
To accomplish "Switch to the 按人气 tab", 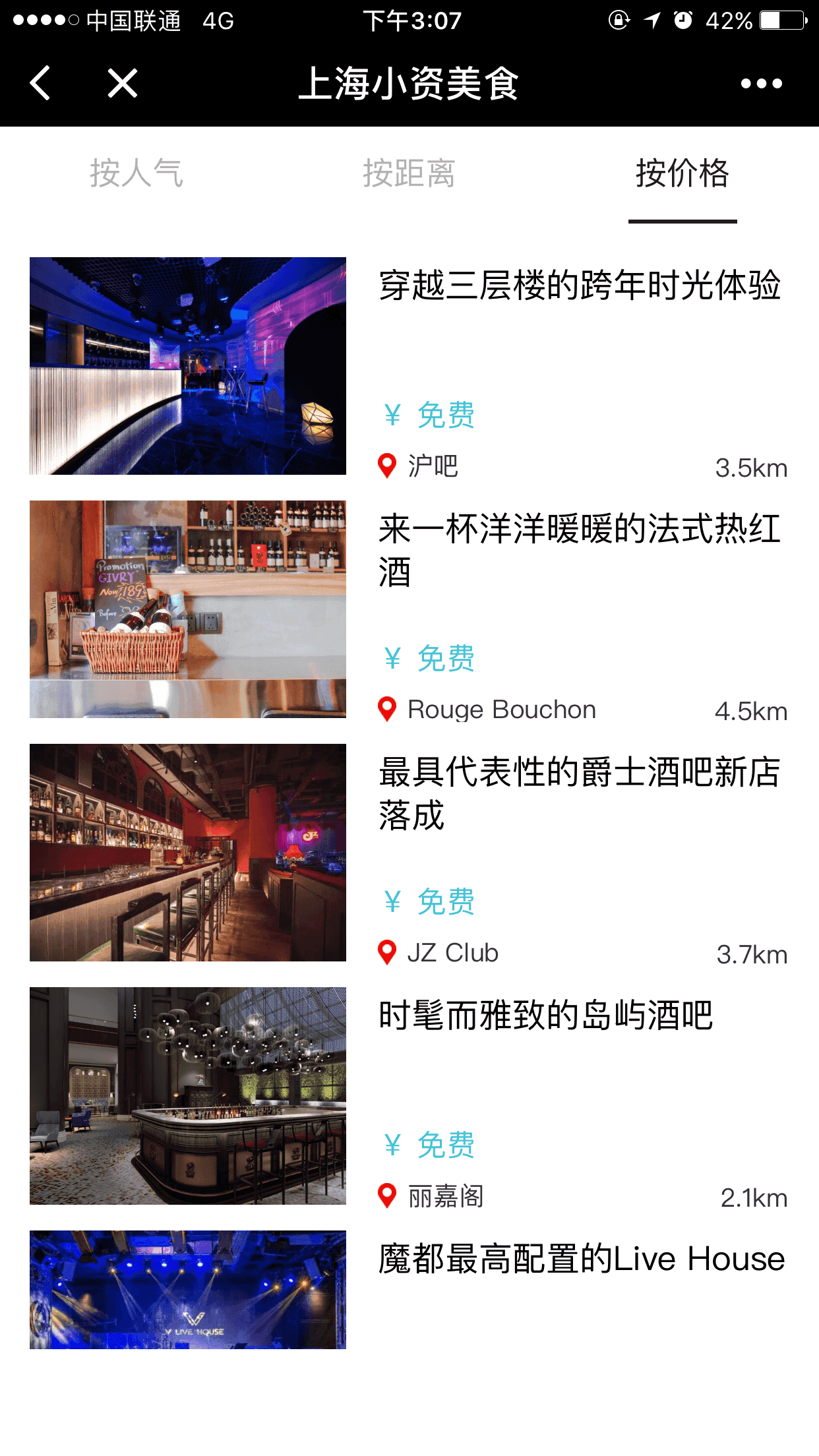I will 136,174.
